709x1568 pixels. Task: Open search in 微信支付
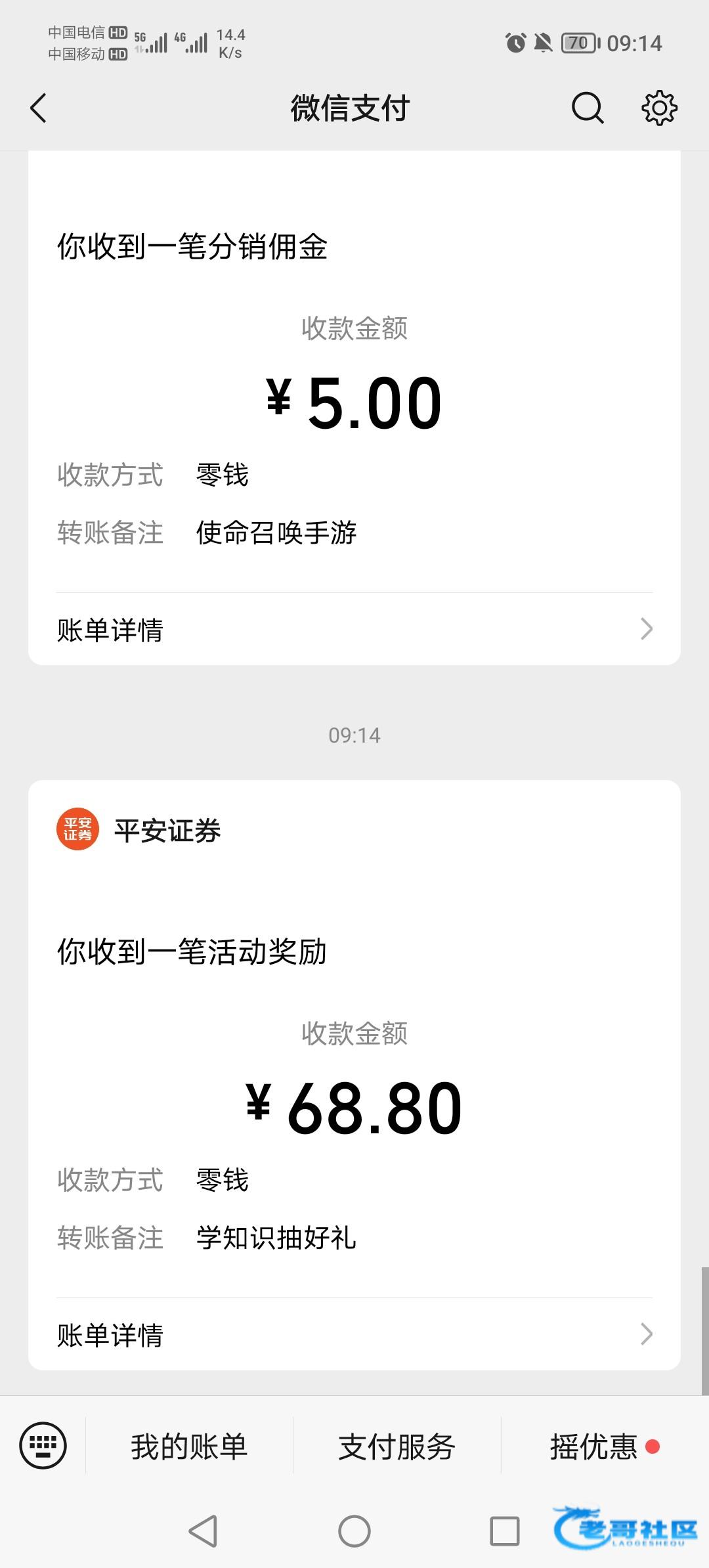pyautogui.click(x=587, y=108)
